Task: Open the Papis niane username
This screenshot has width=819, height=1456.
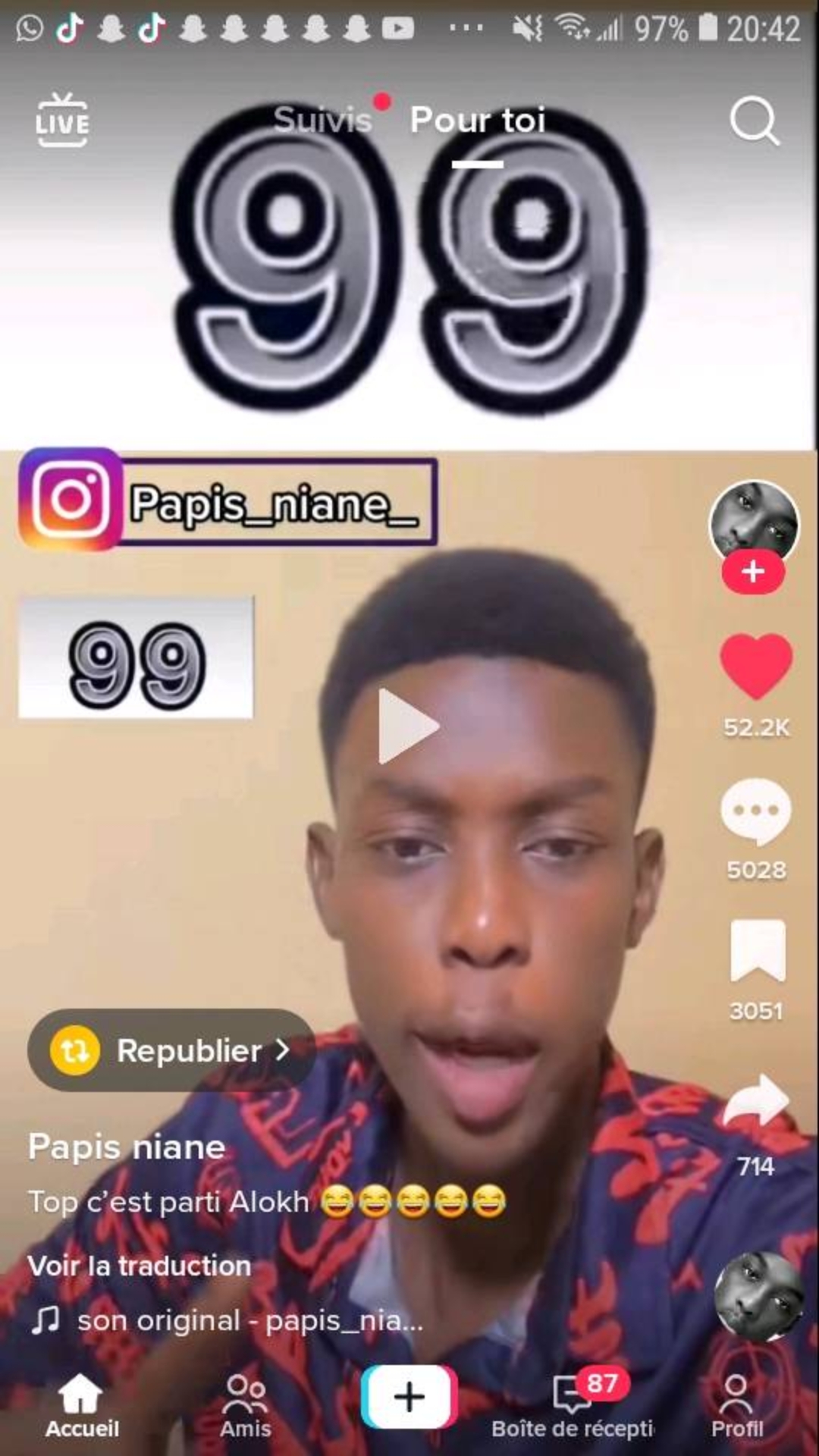Action: [x=127, y=1147]
